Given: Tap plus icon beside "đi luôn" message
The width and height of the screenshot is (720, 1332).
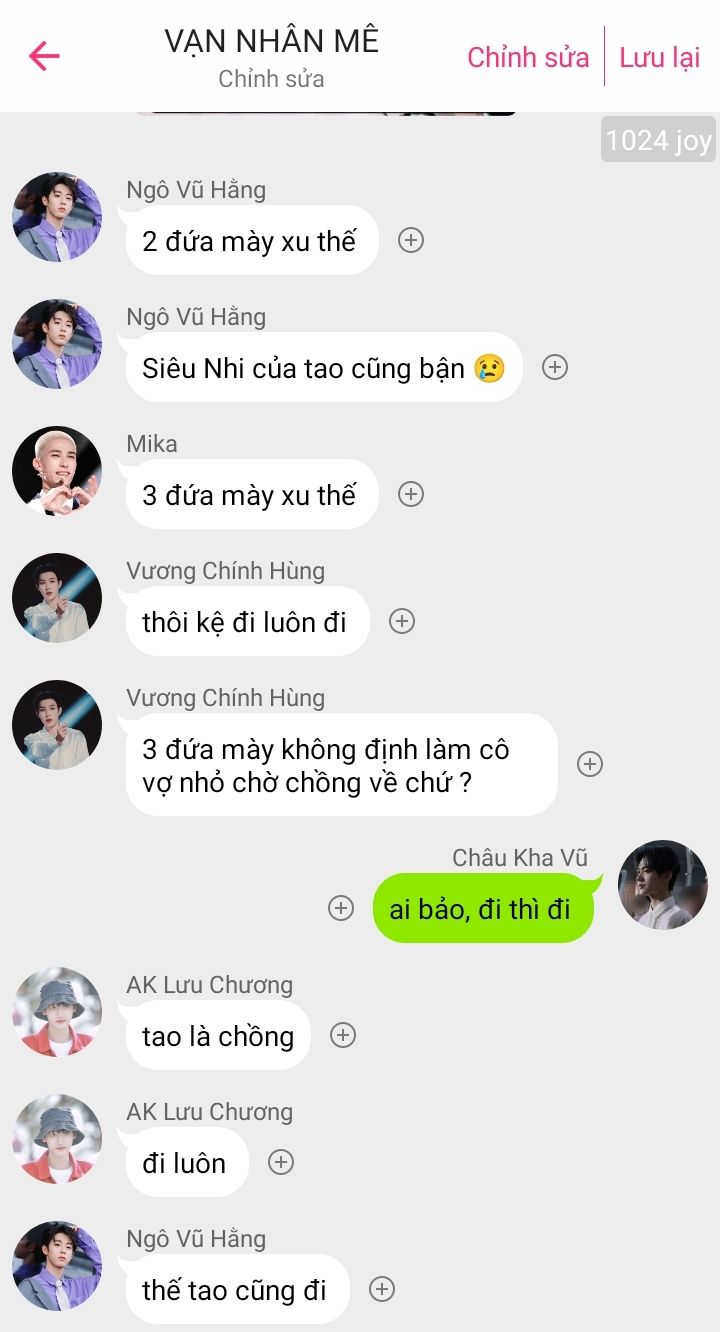Looking at the screenshot, I should point(281,1162).
